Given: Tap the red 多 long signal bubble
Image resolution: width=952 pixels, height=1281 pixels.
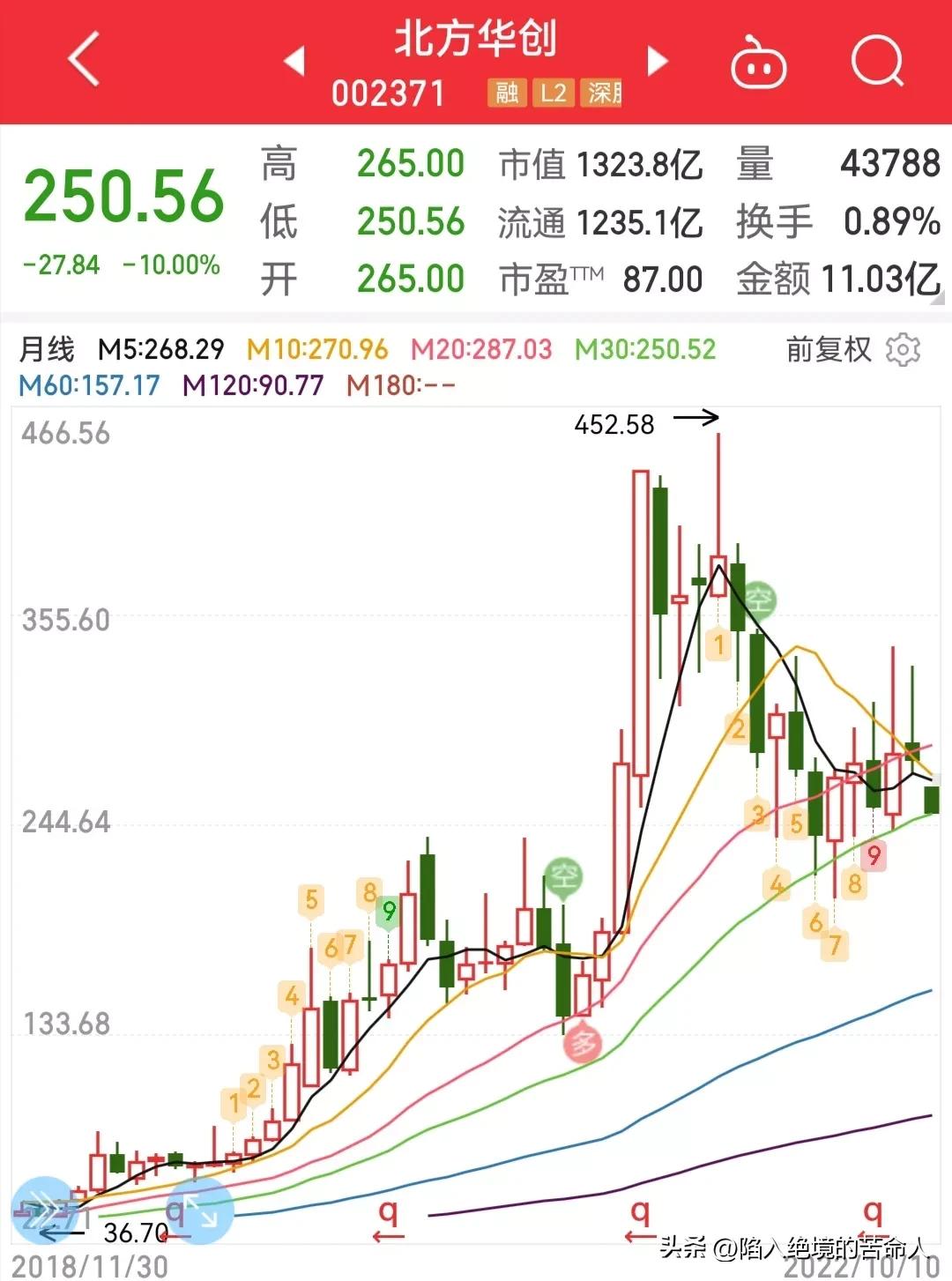Looking at the screenshot, I should [582, 1042].
